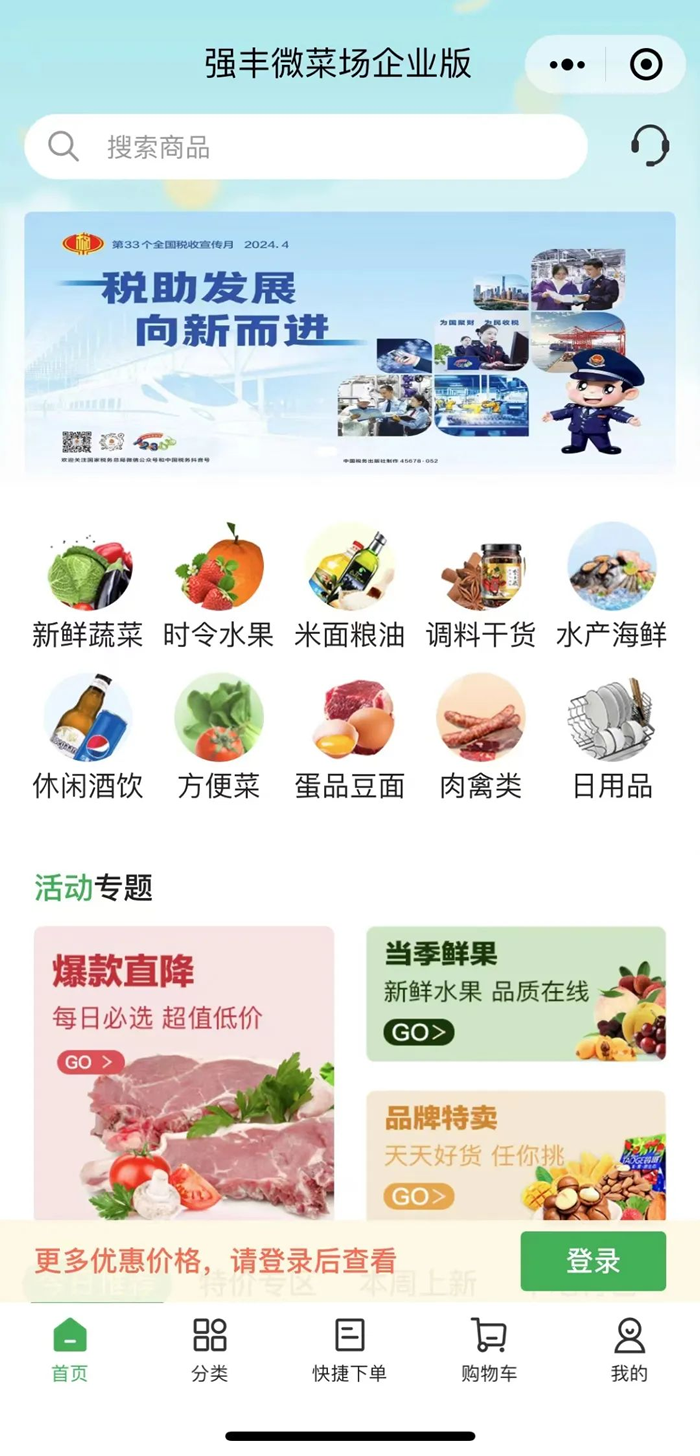700x1456 pixels.
Task: View the 调料干货 category
Action: pyautogui.click(x=481, y=587)
